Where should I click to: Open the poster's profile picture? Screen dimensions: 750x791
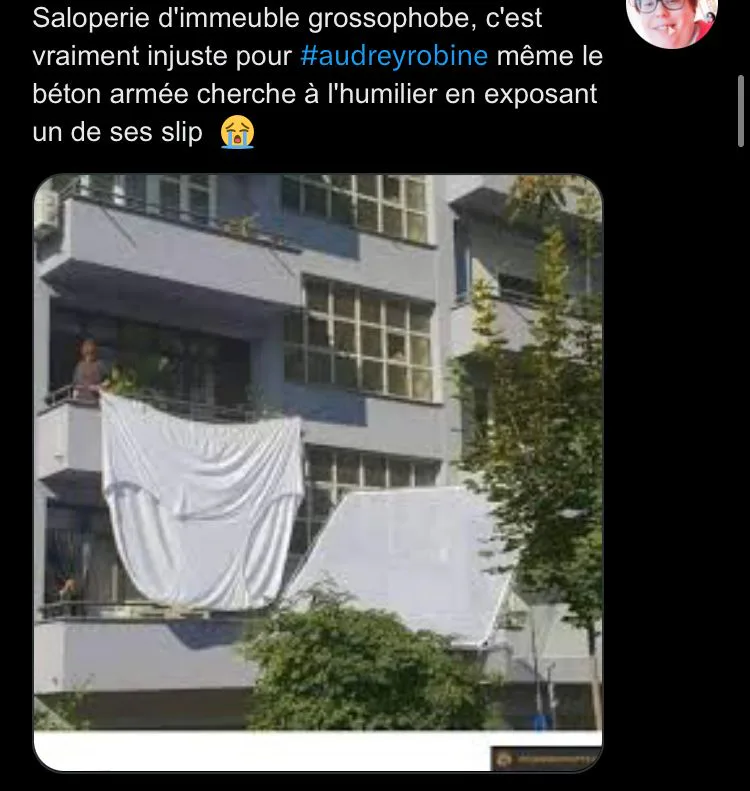[x=672, y=20]
